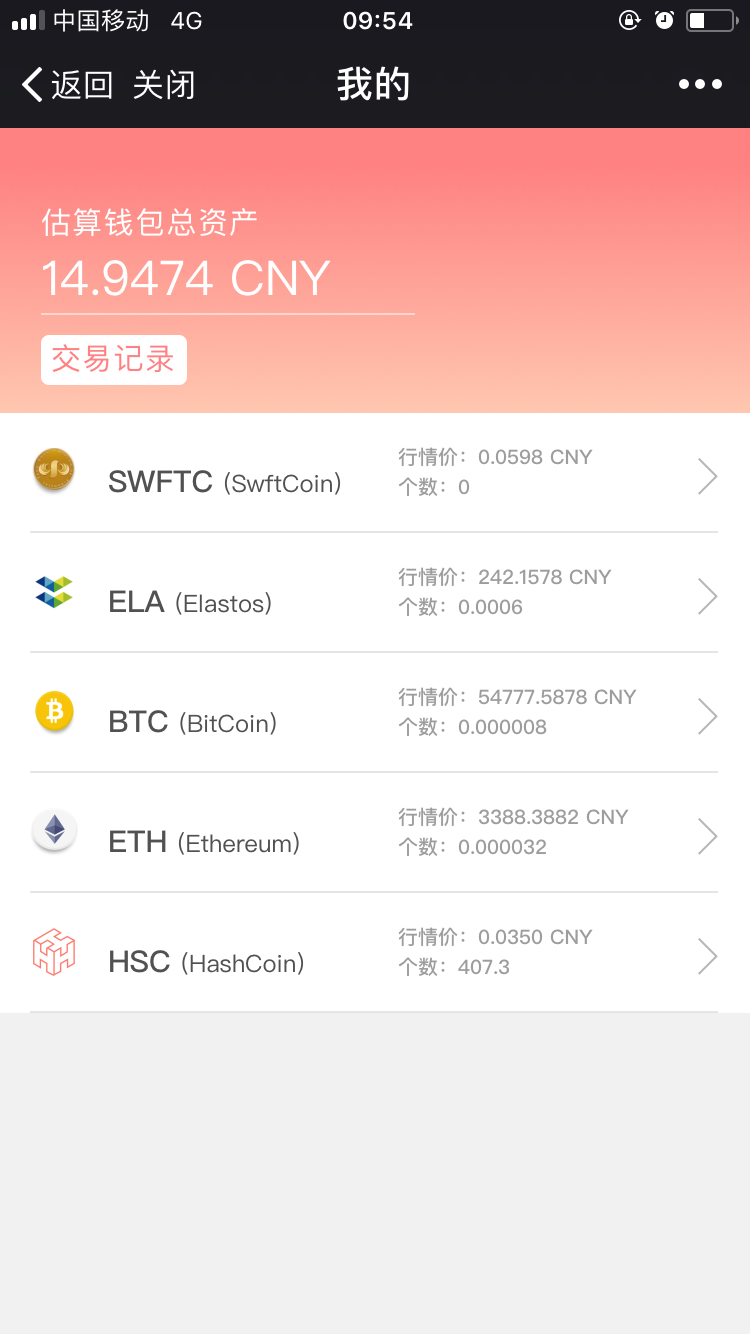Screen dimensions: 750x1334
Task: Click the total assets 14.9474 CNY amount
Action: tap(185, 278)
